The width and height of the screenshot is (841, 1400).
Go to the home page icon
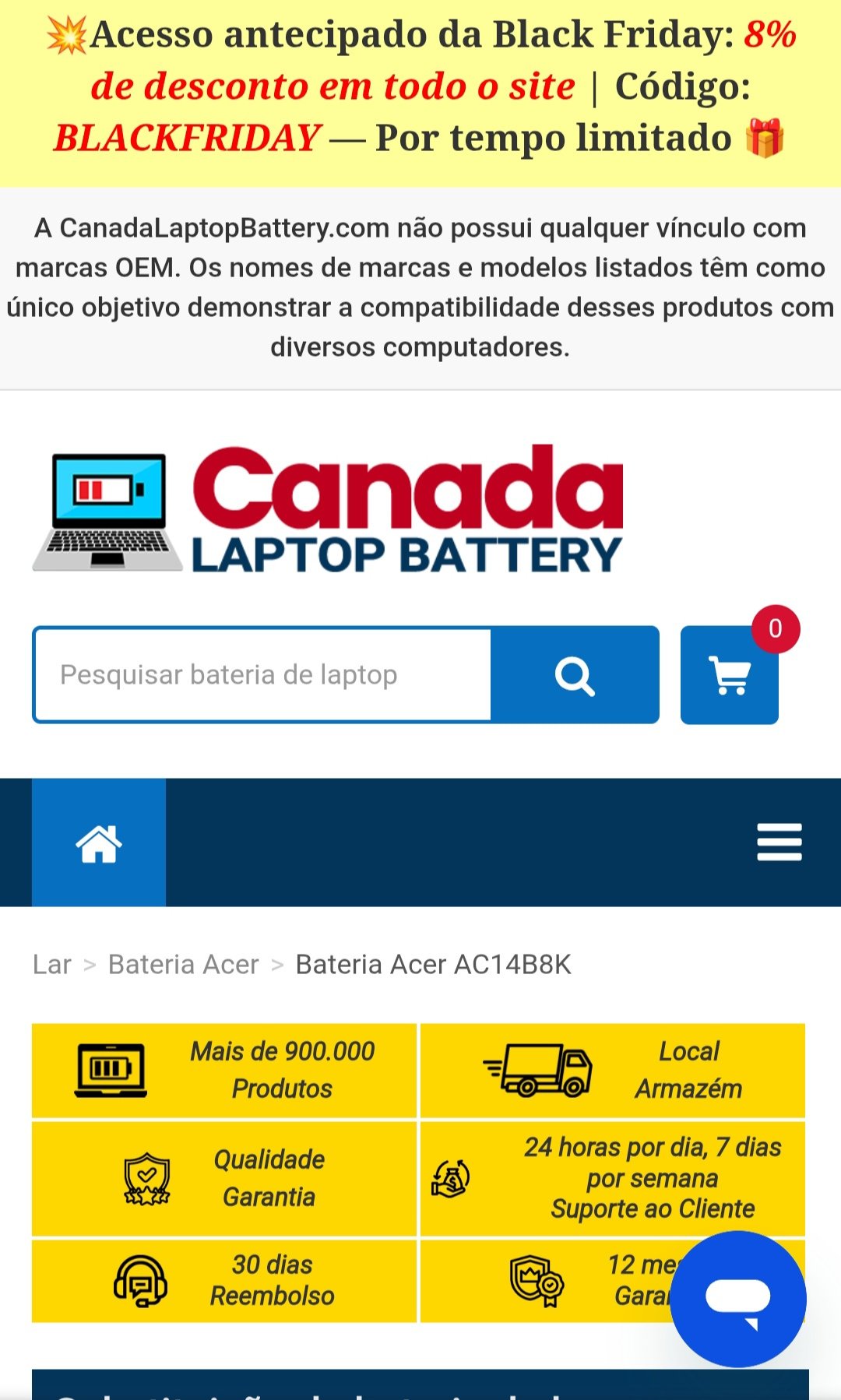coord(99,842)
